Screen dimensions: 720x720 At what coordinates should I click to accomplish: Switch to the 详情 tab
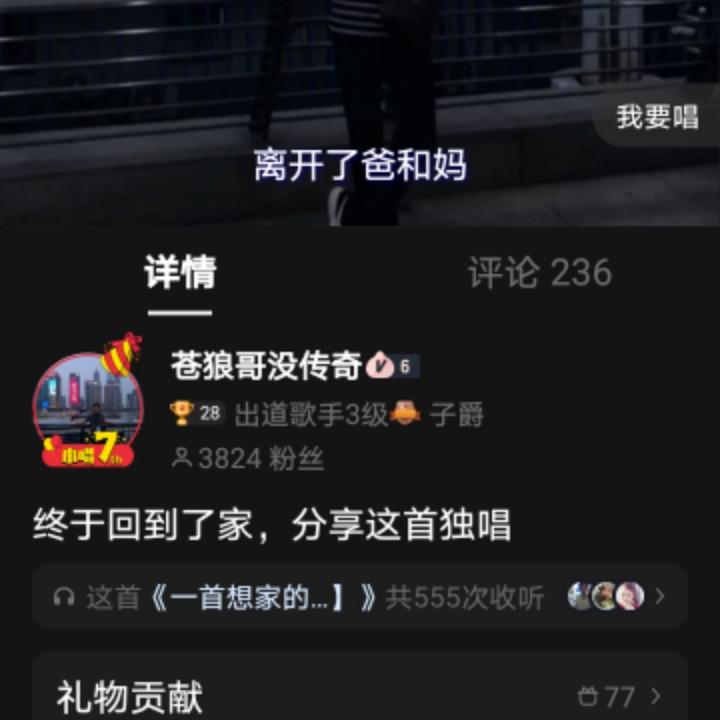point(180,273)
